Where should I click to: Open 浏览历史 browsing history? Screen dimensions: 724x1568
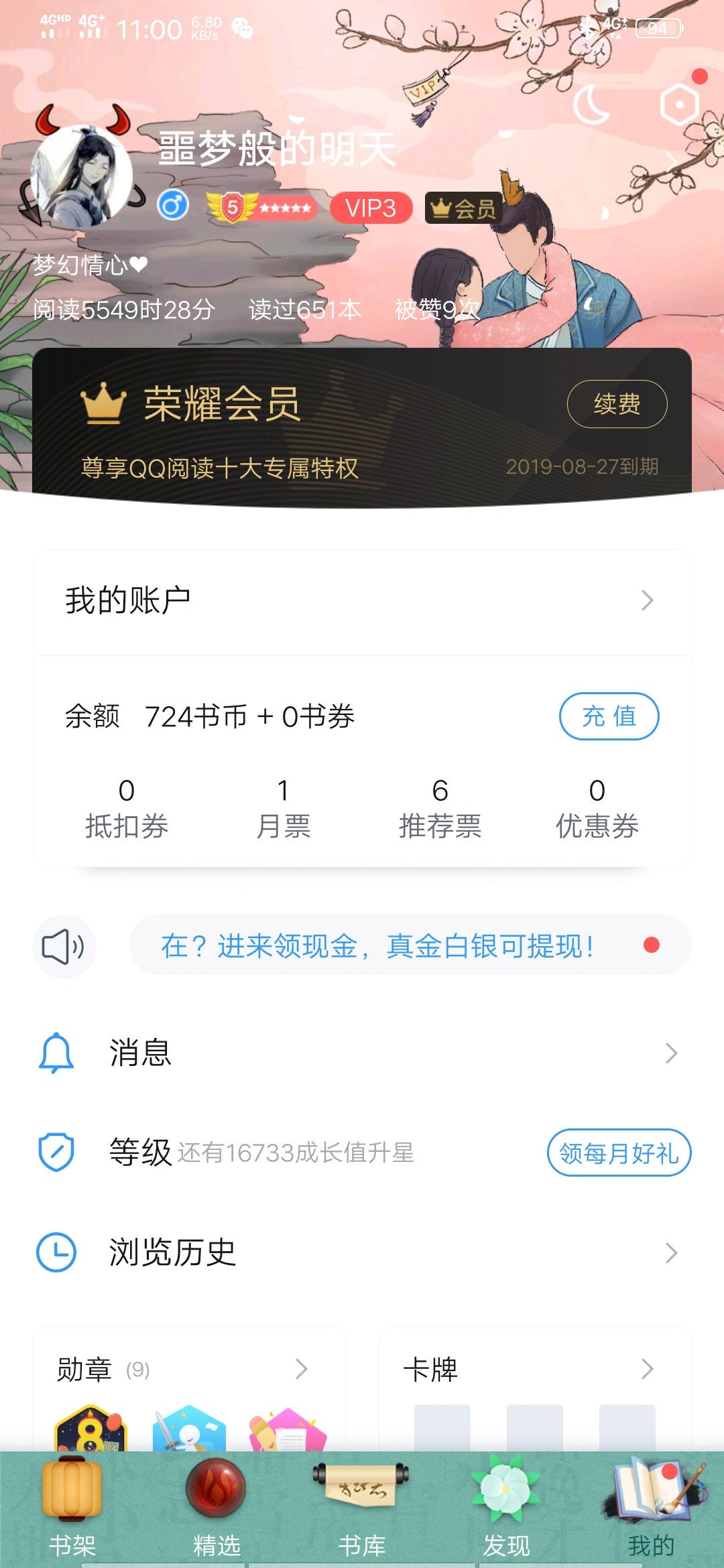362,1252
